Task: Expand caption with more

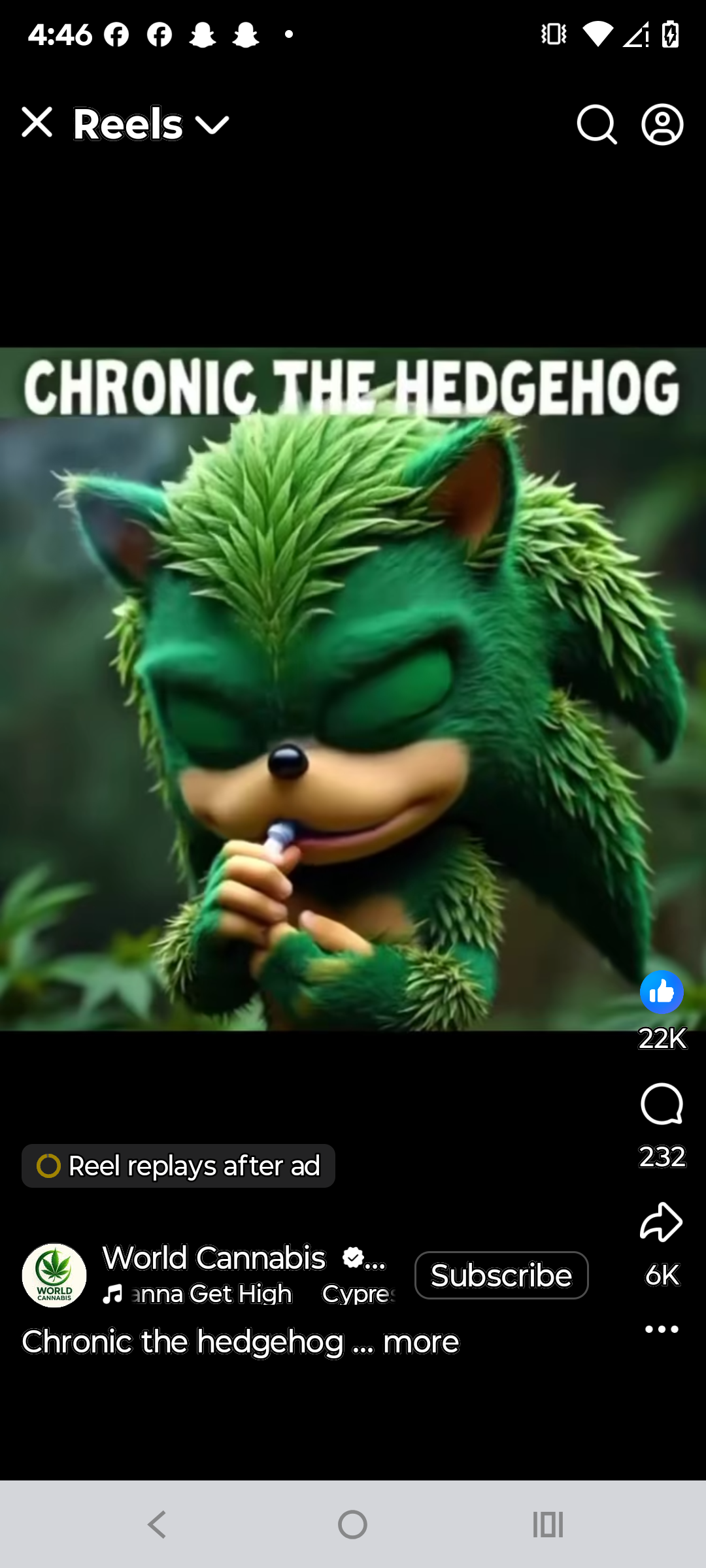Action: point(421,1342)
